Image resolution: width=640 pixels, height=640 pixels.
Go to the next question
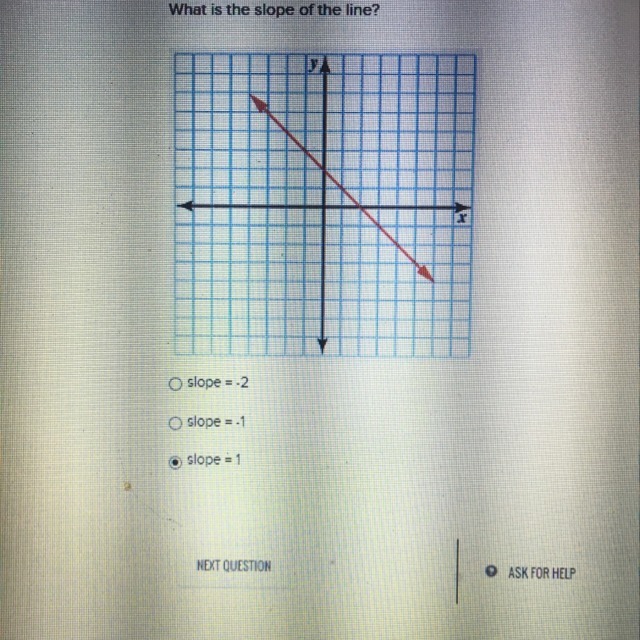[233, 566]
